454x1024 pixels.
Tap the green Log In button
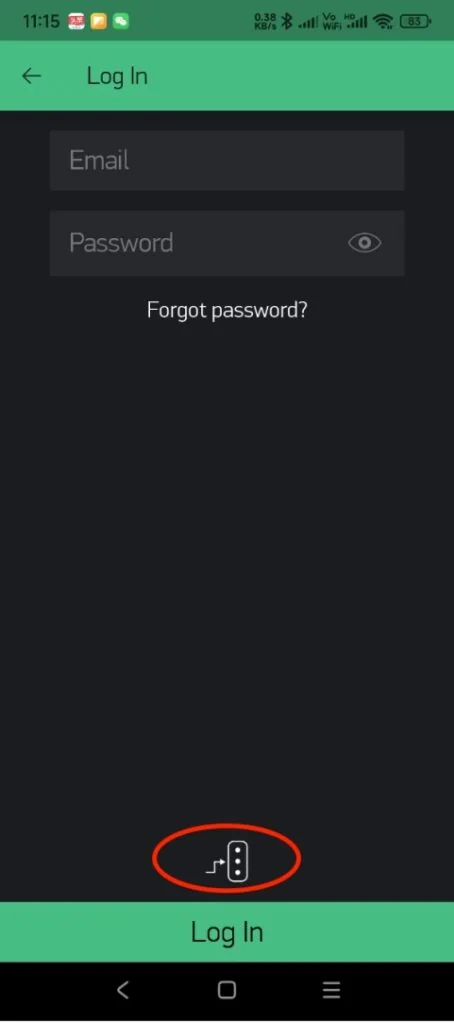pyautogui.click(x=227, y=932)
